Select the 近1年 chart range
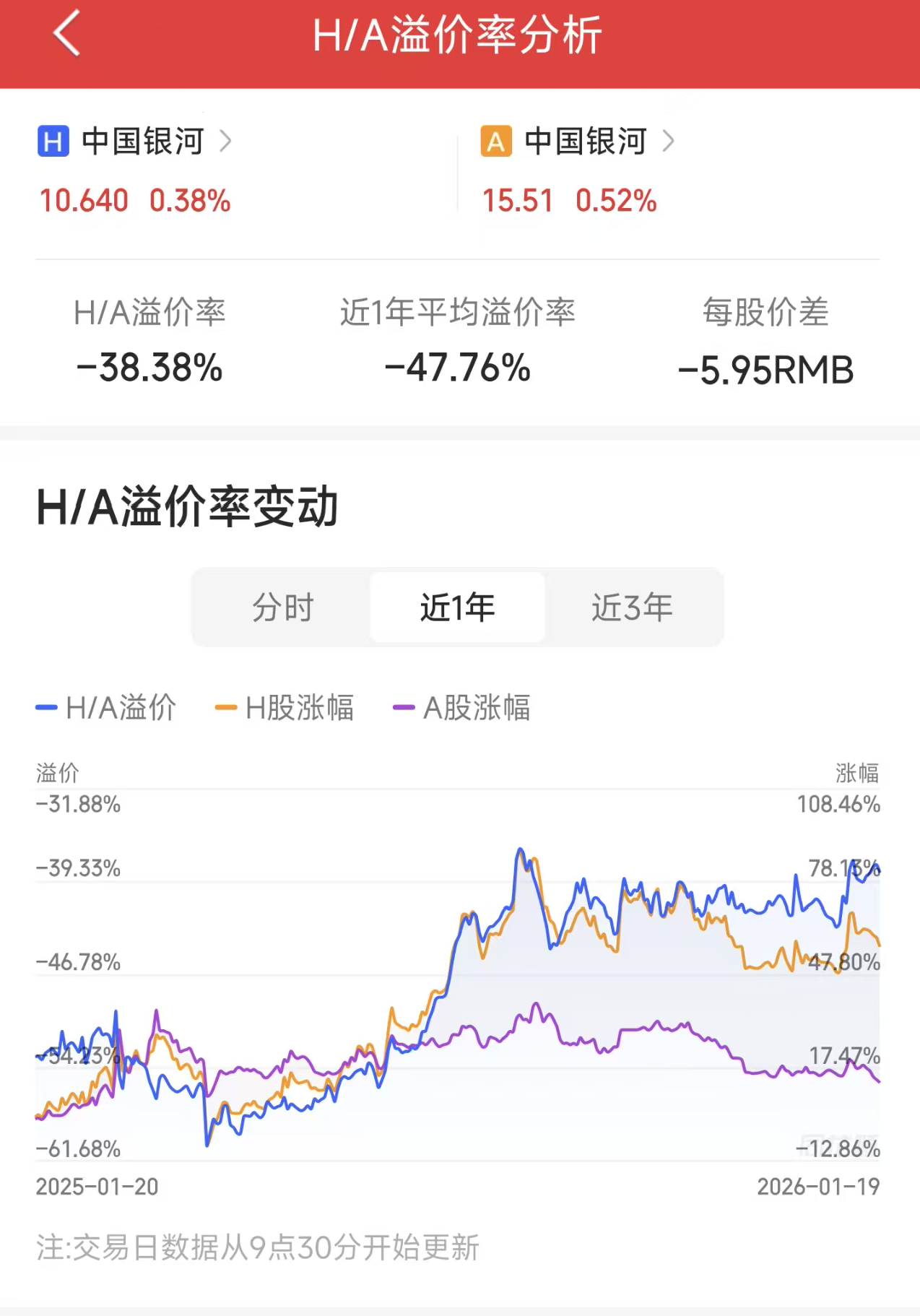 click(x=457, y=607)
